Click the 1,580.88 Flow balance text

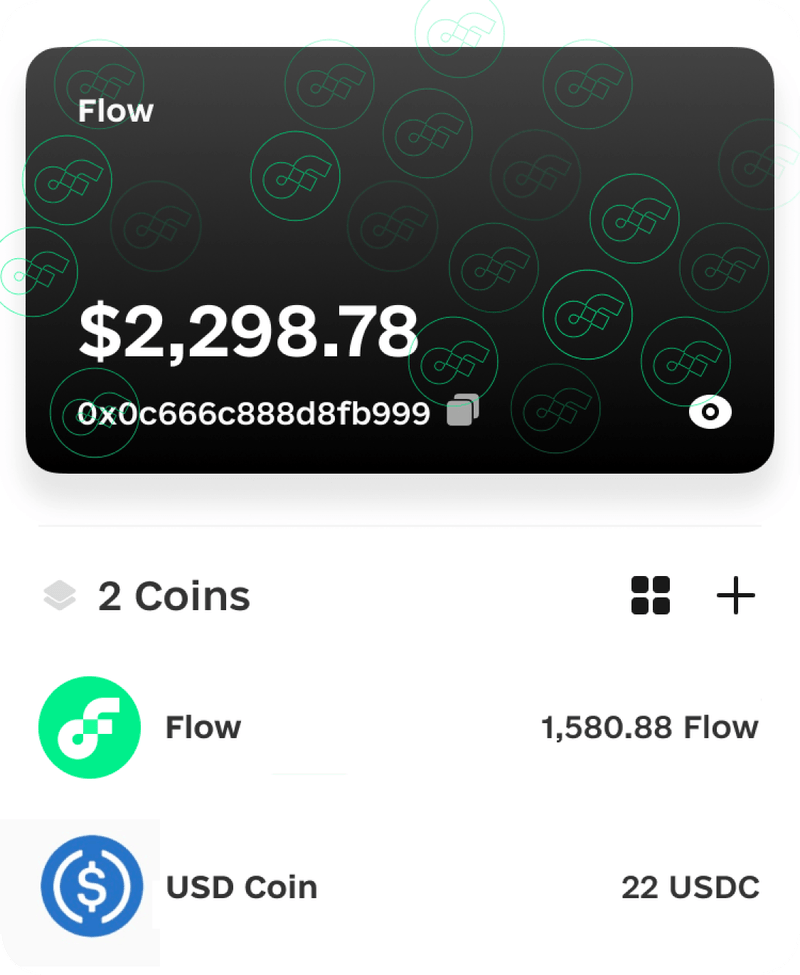click(x=648, y=728)
